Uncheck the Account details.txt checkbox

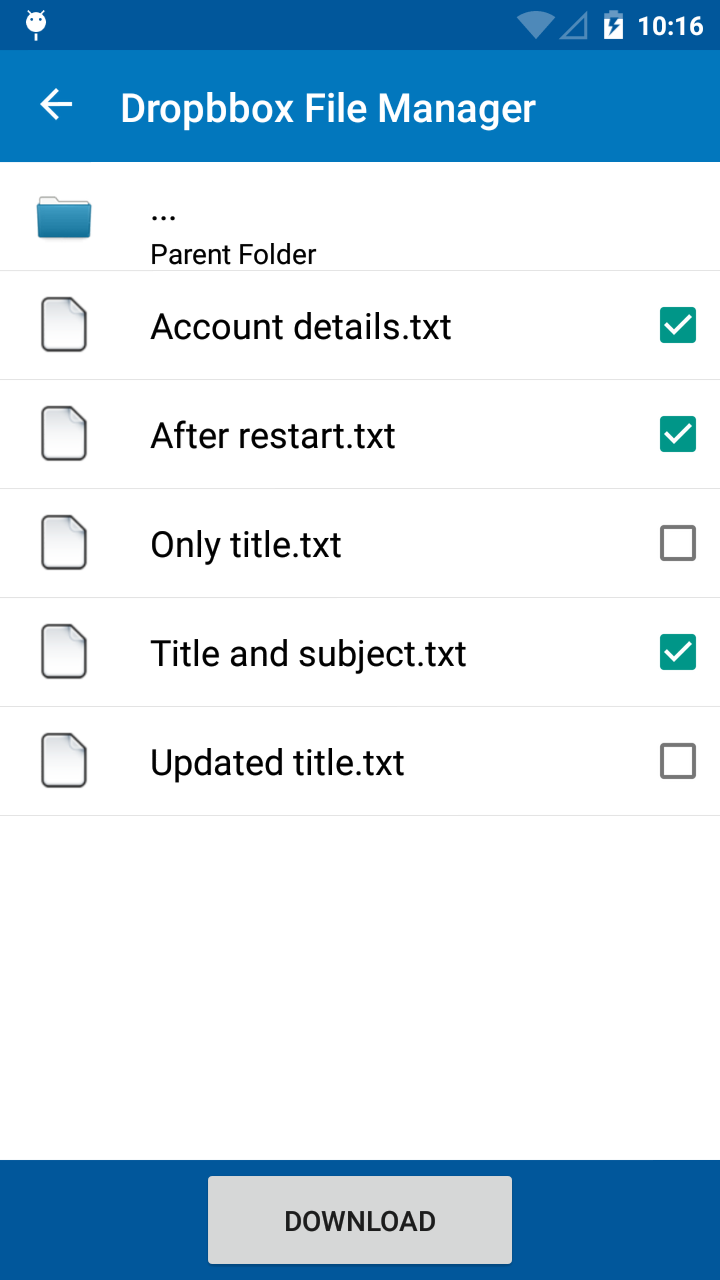[x=677, y=325]
